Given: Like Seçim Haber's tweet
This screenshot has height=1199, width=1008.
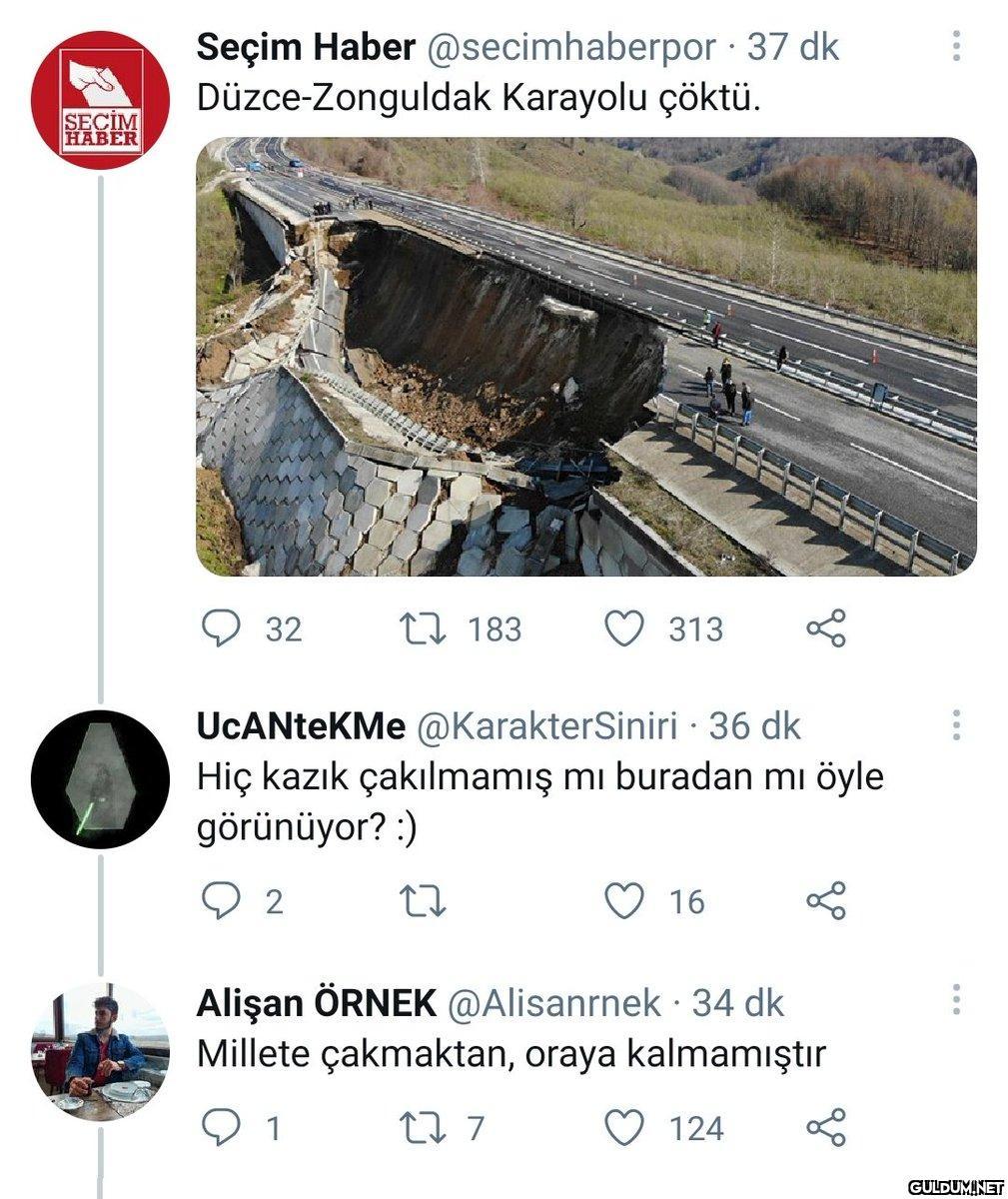Looking at the screenshot, I should 625,628.
